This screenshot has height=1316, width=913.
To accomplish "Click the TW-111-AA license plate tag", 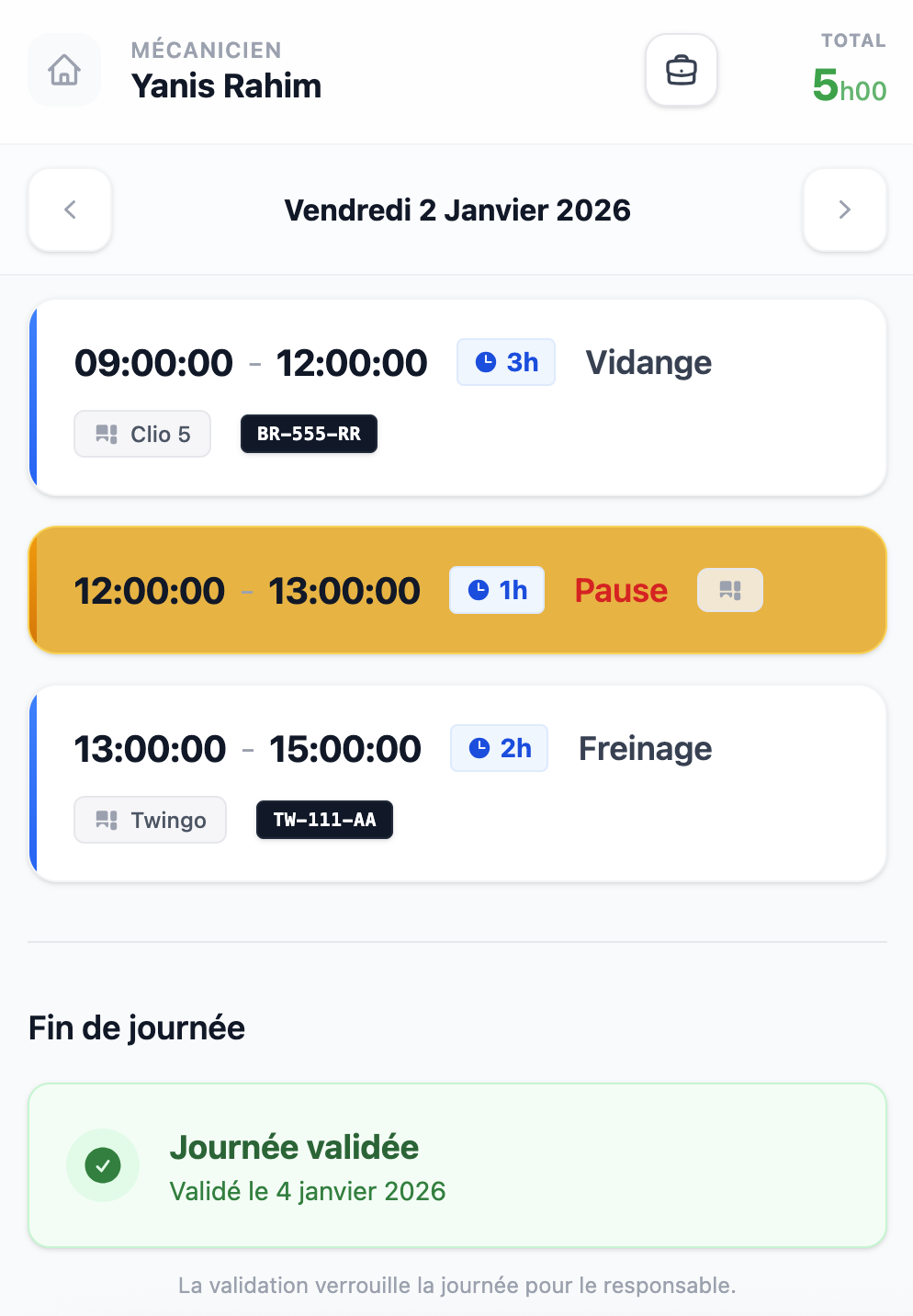I will coord(324,819).
